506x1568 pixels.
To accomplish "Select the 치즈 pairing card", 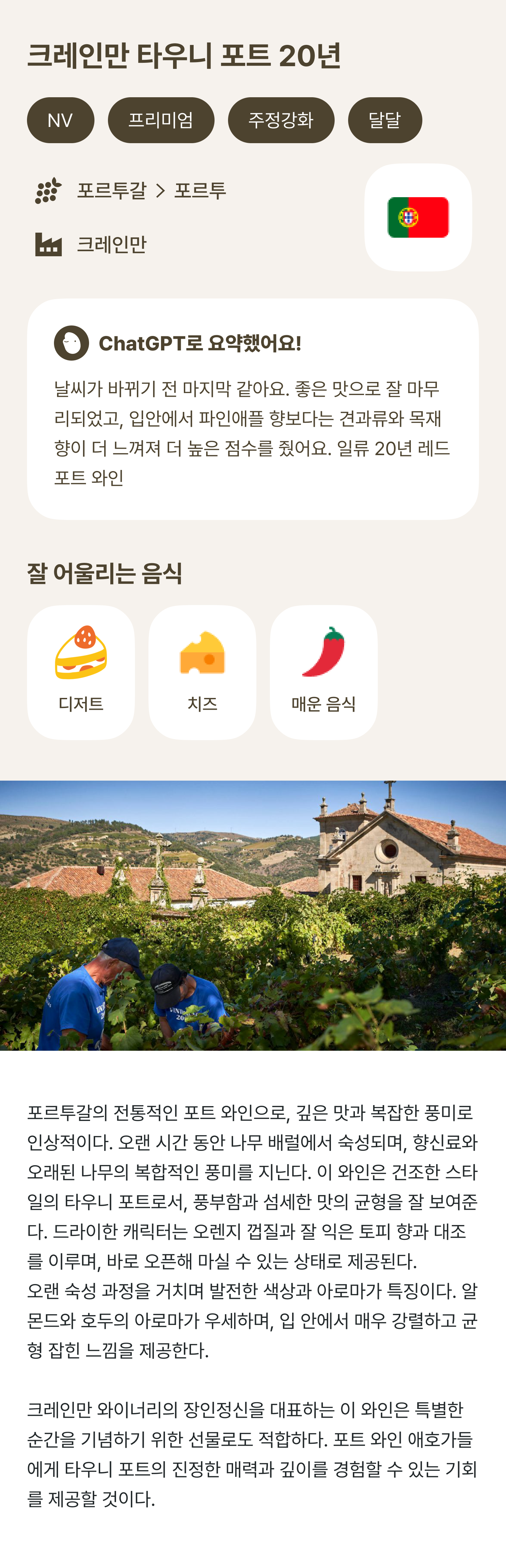I will click(x=202, y=672).
